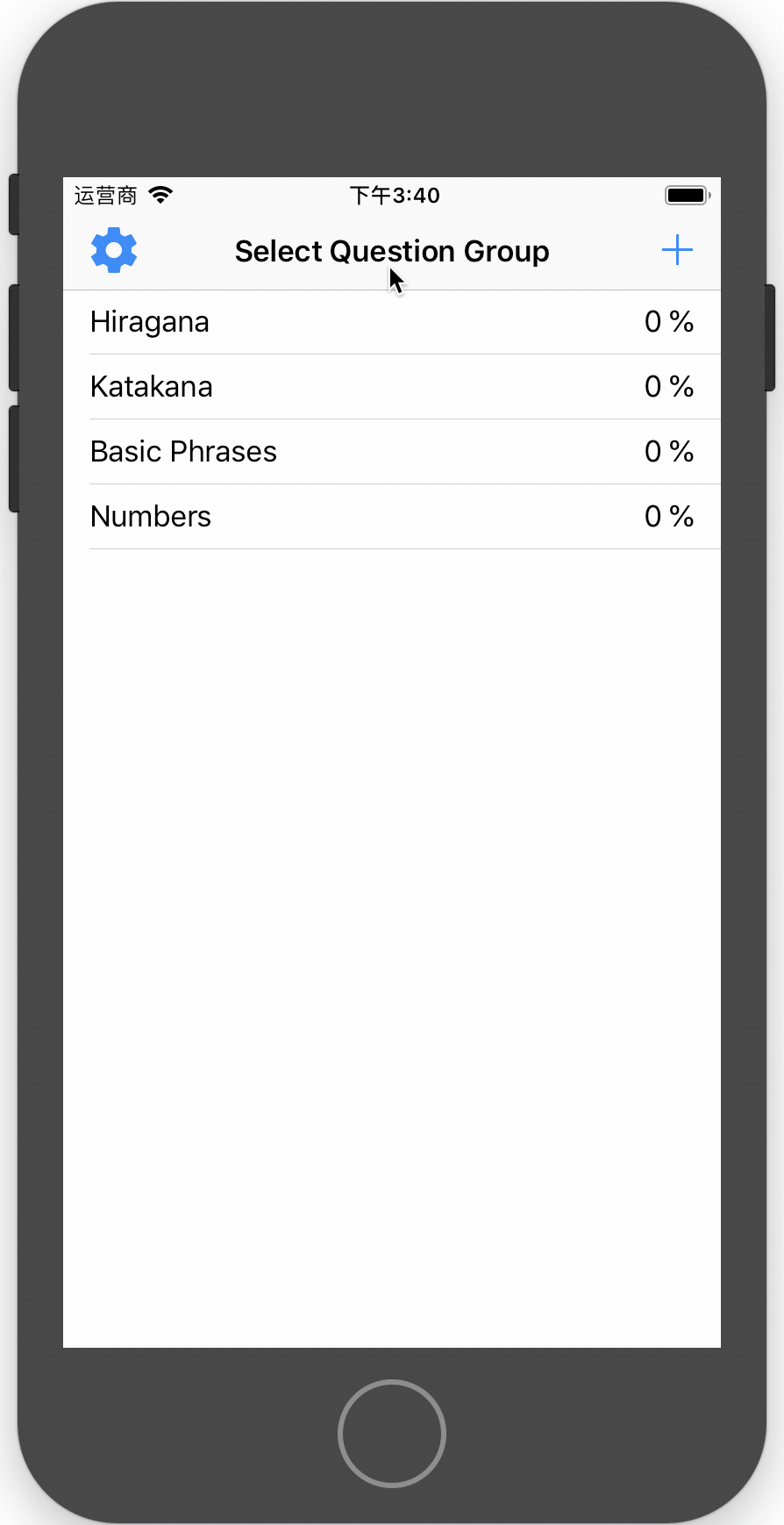
Task: Add a new question group
Action: tap(677, 251)
